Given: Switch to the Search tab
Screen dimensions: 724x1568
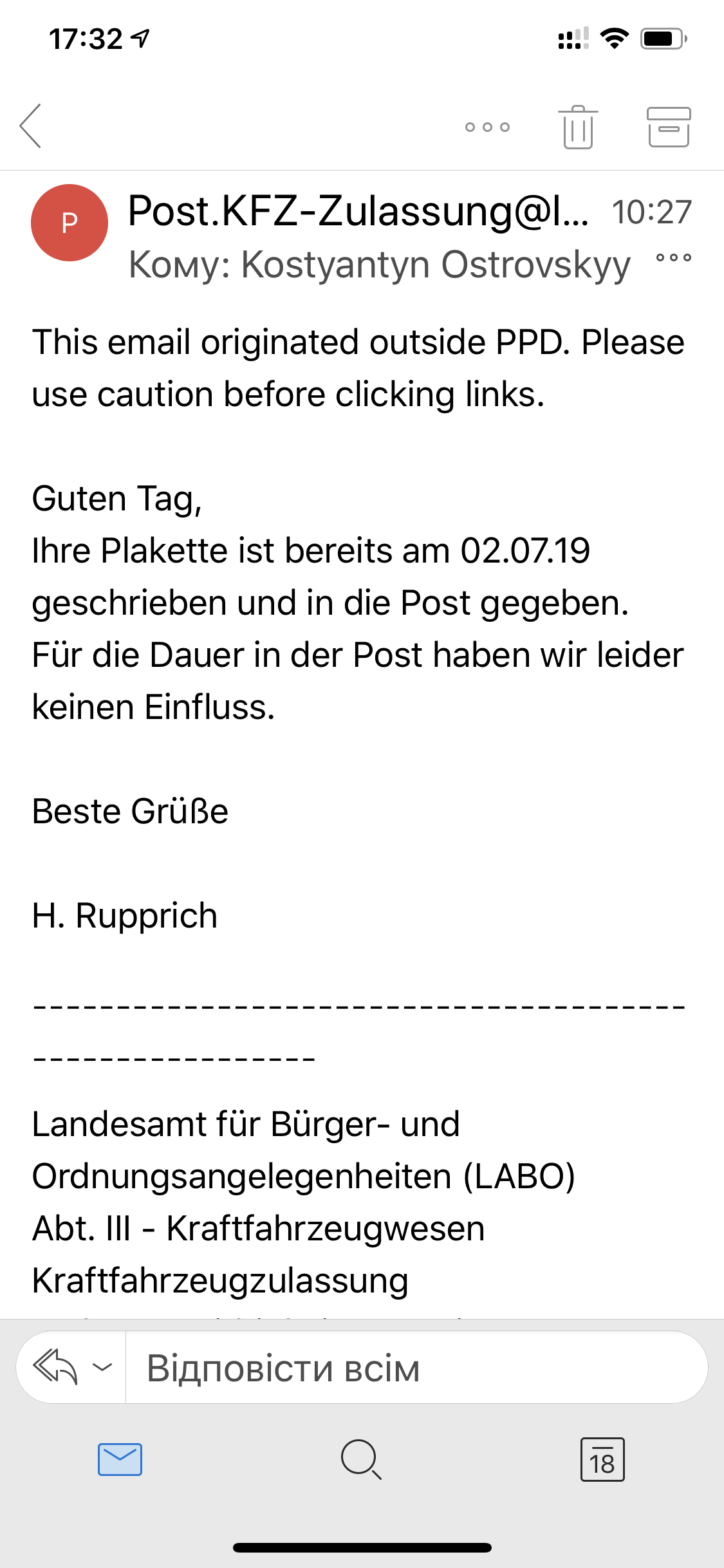Looking at the screenshot, I should 361,1459.
